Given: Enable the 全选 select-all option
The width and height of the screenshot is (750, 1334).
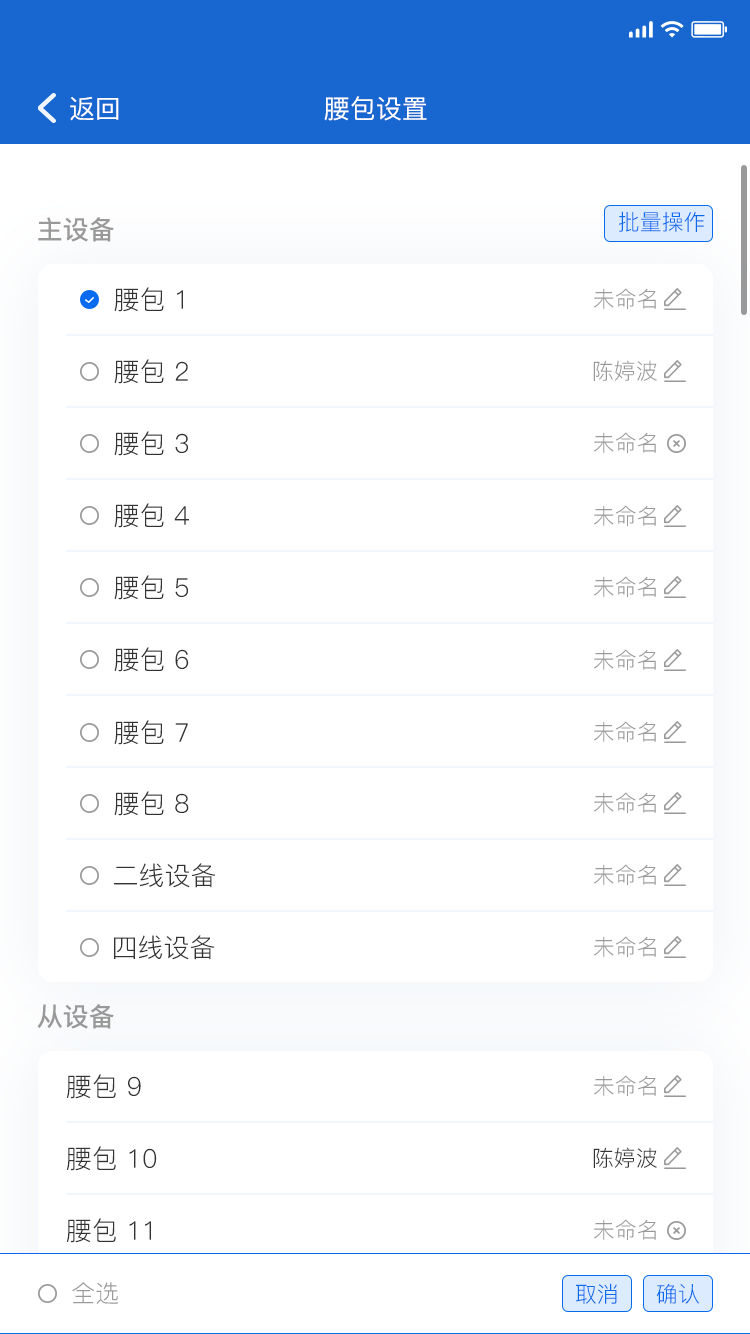Looking at the screenshot, I should tap(46, 1293).
